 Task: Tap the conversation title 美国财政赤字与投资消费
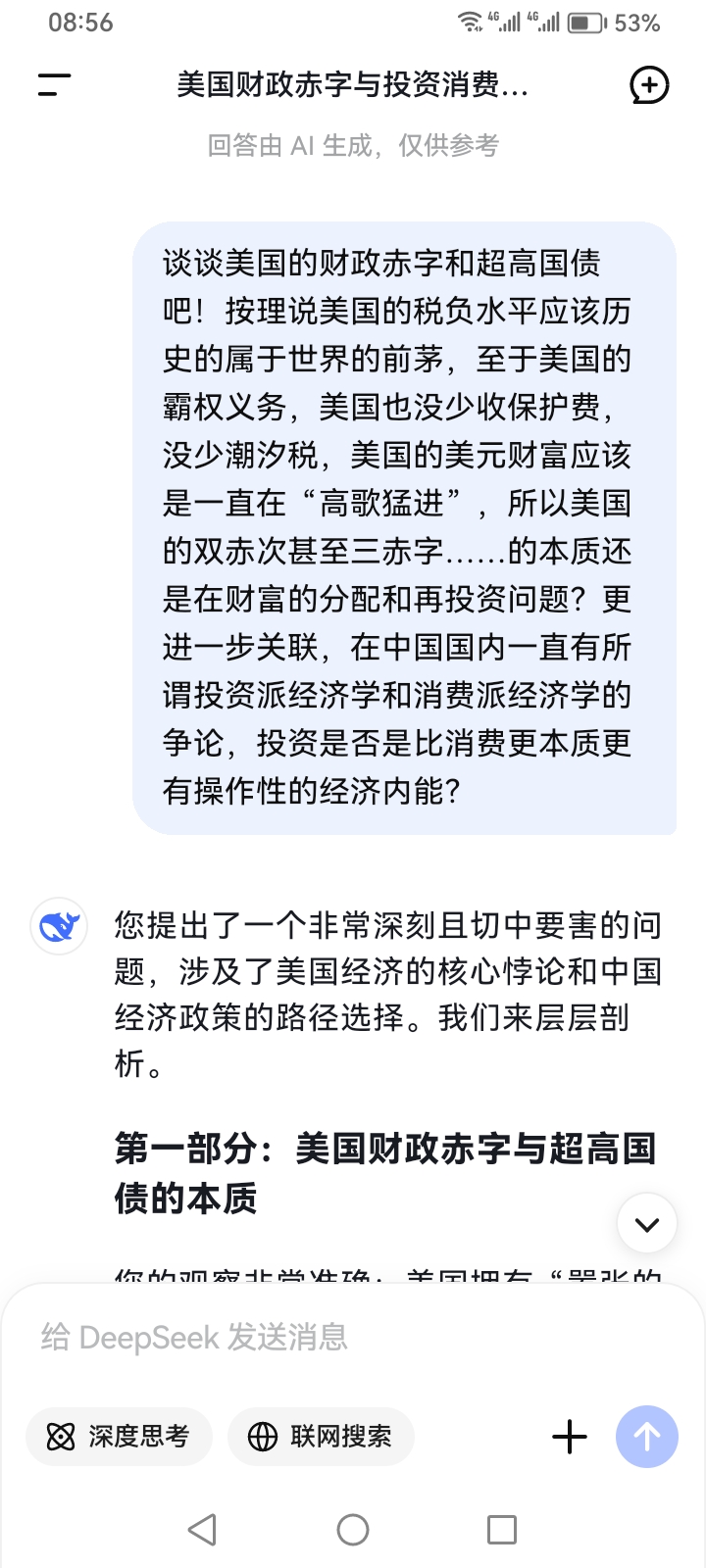point(351,87)
